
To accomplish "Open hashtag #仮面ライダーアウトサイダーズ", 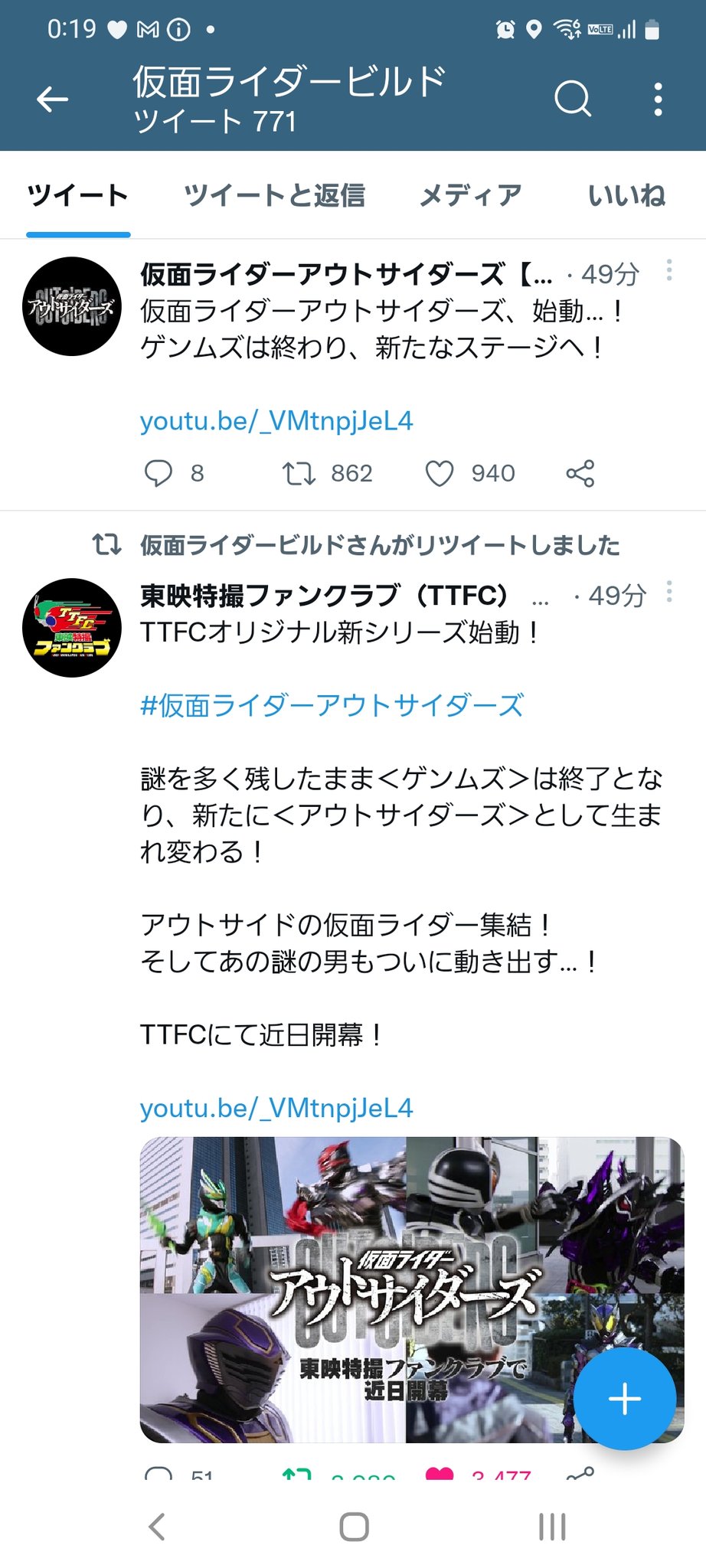I will 332,705.
